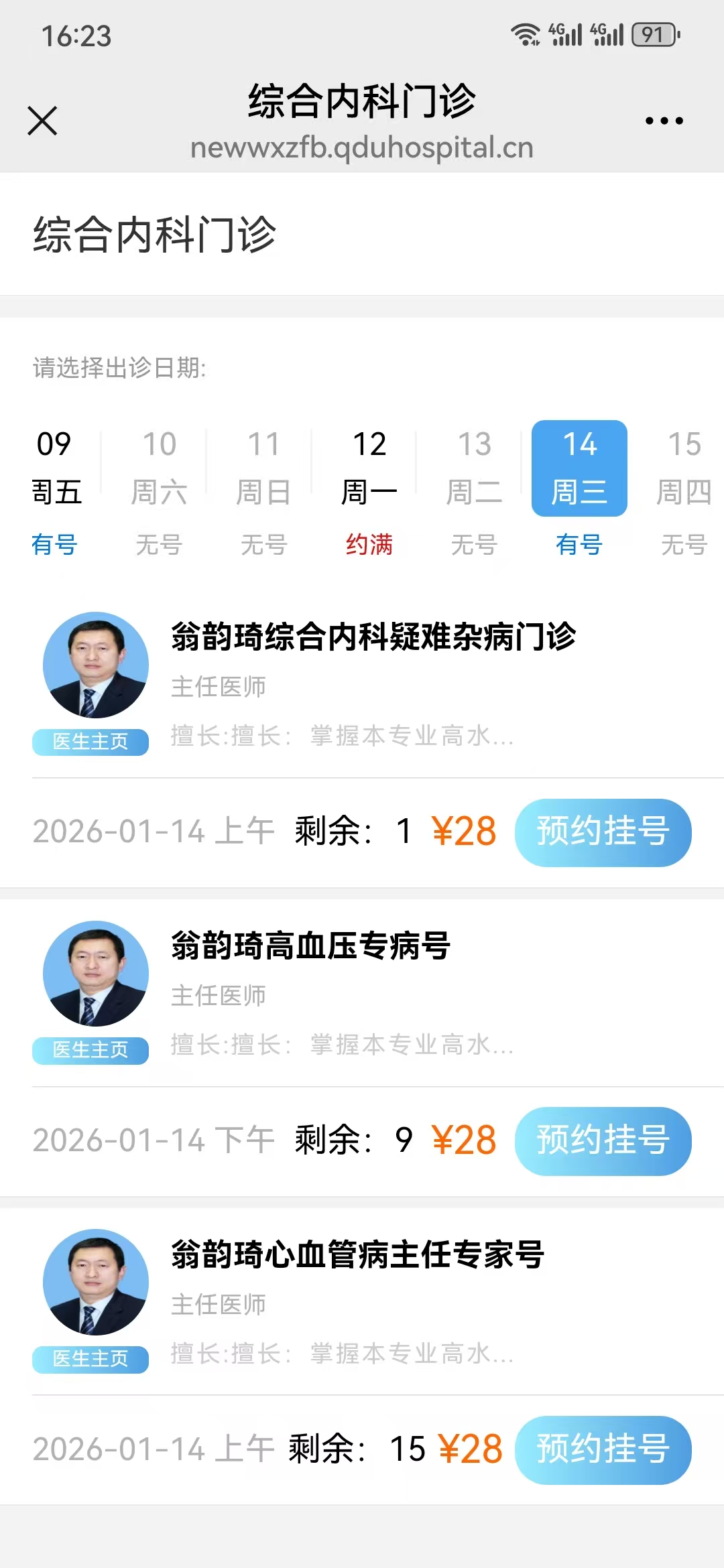Open 医生主页 under 高血压专病号 card

click(90, 1050)
